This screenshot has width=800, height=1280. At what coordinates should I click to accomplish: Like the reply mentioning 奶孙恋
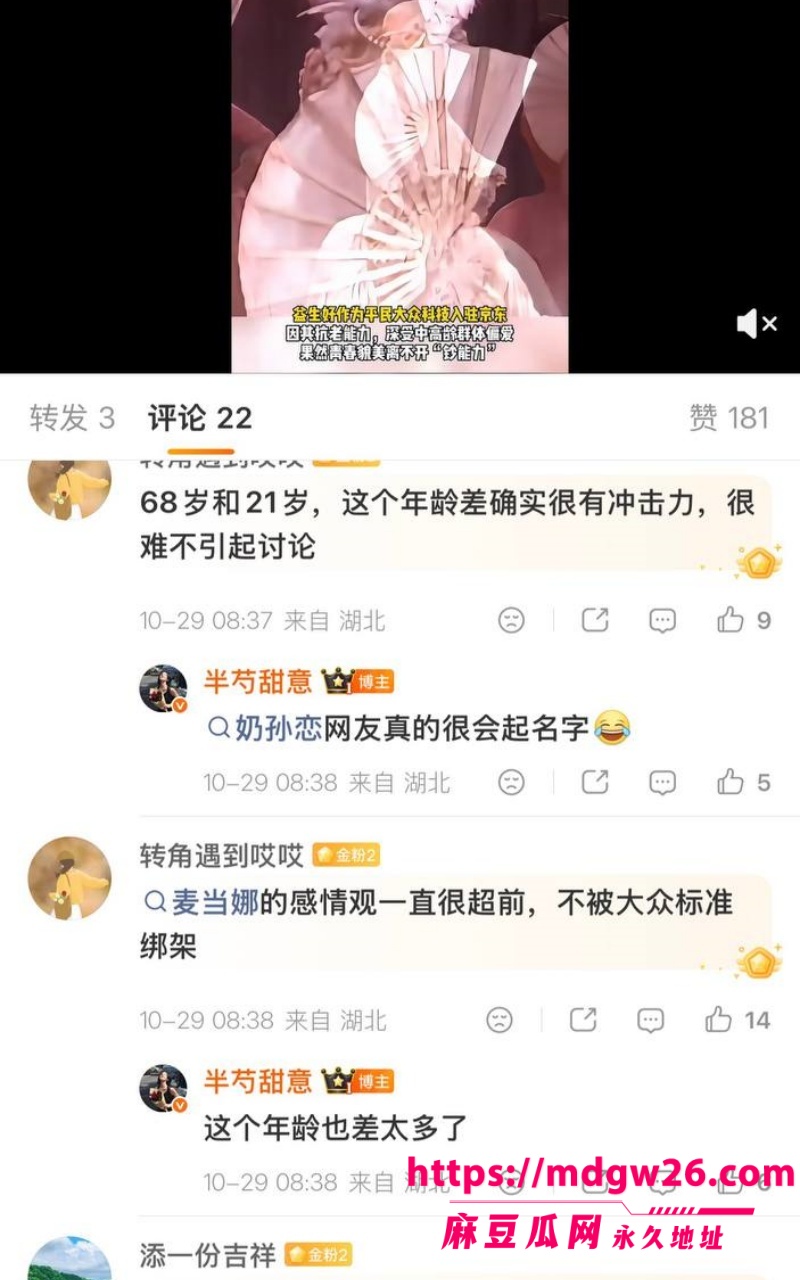click(x=744, y=781)
